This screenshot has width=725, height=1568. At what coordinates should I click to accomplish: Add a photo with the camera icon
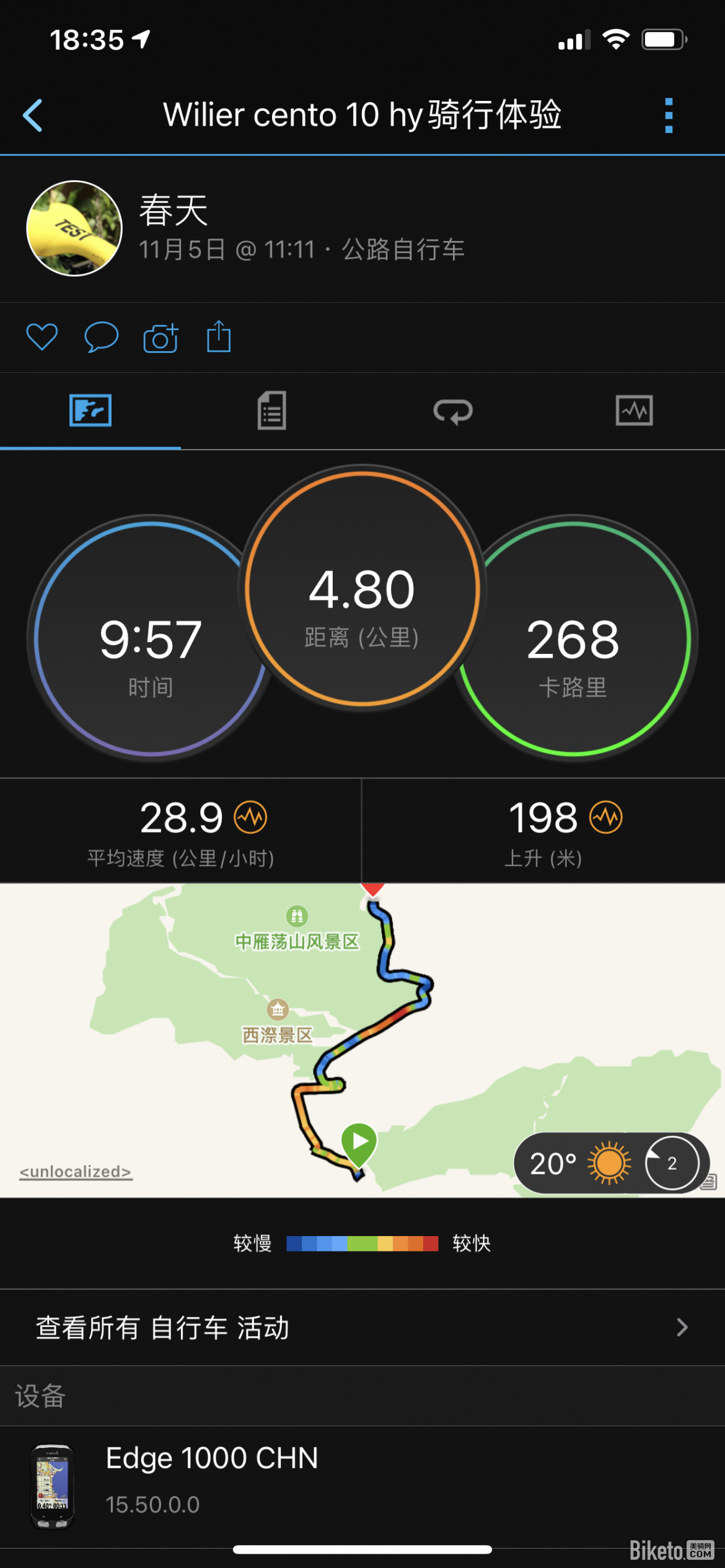coord(160,338)
